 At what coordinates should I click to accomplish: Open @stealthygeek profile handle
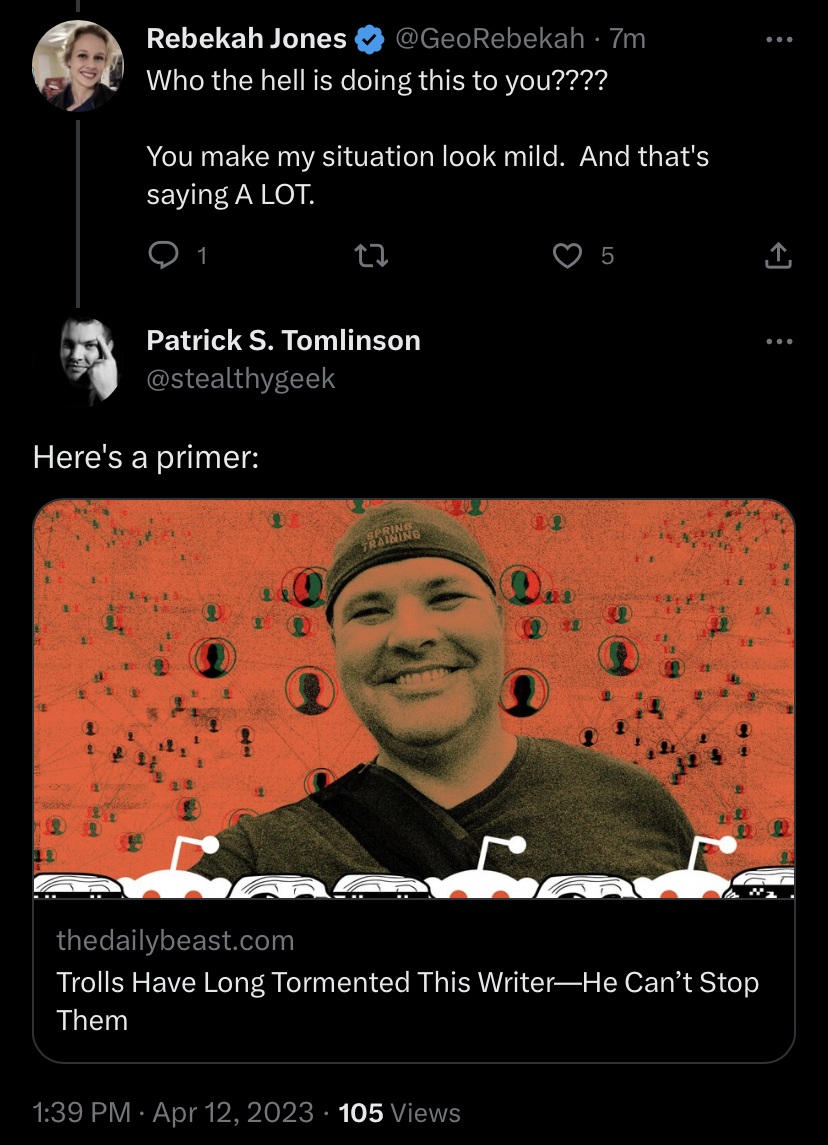(241, 379)
